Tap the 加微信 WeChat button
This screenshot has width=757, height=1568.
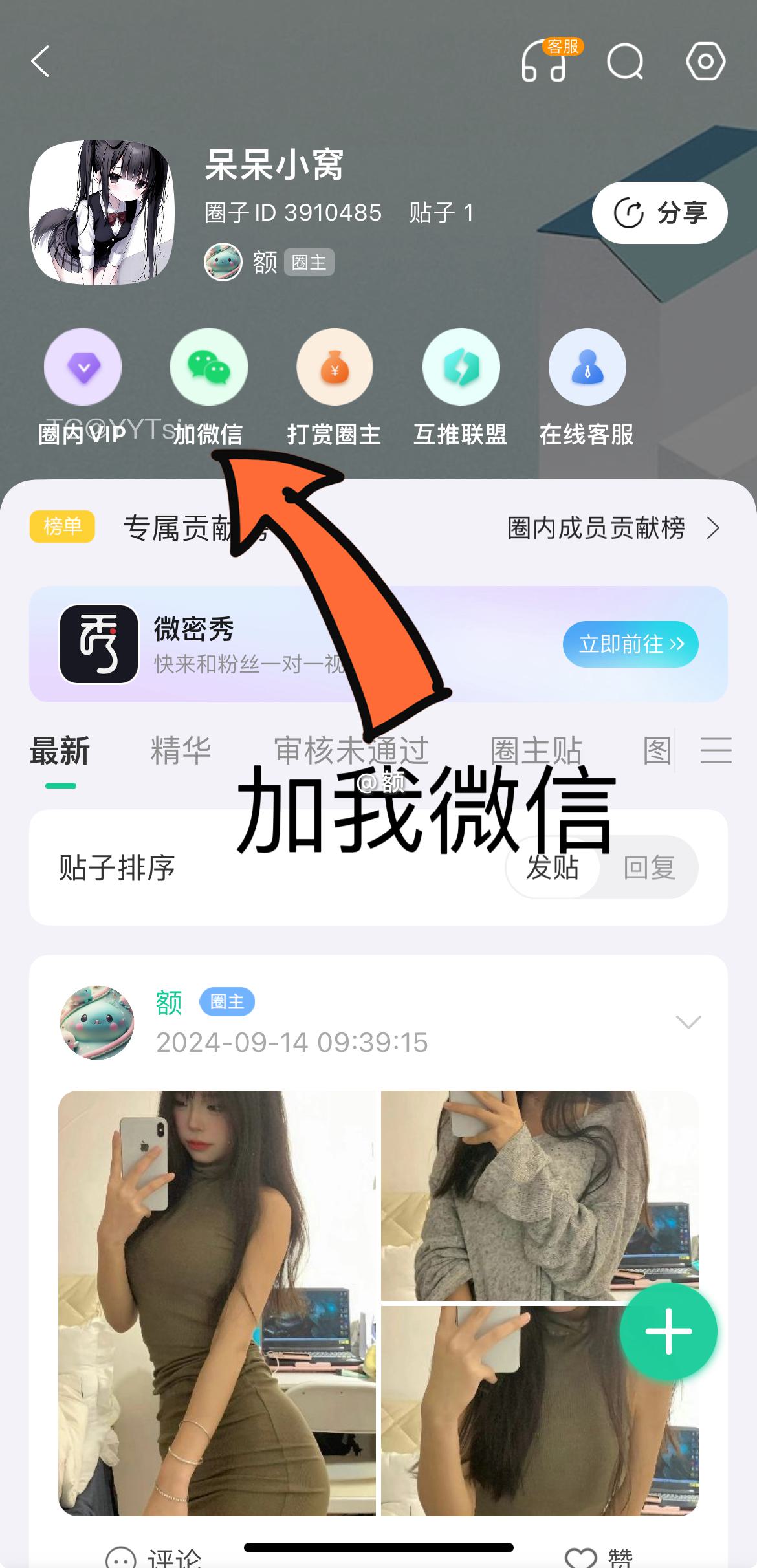tap(208, 387)
